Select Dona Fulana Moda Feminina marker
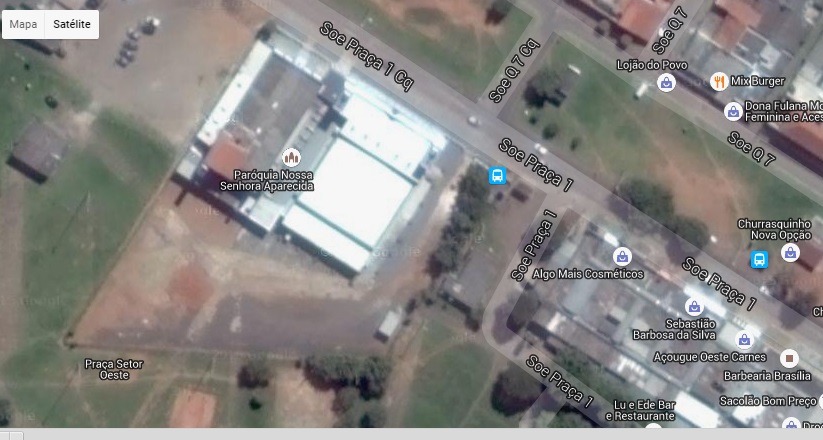Viewport: 823px width, 440px height. (733, 111)
